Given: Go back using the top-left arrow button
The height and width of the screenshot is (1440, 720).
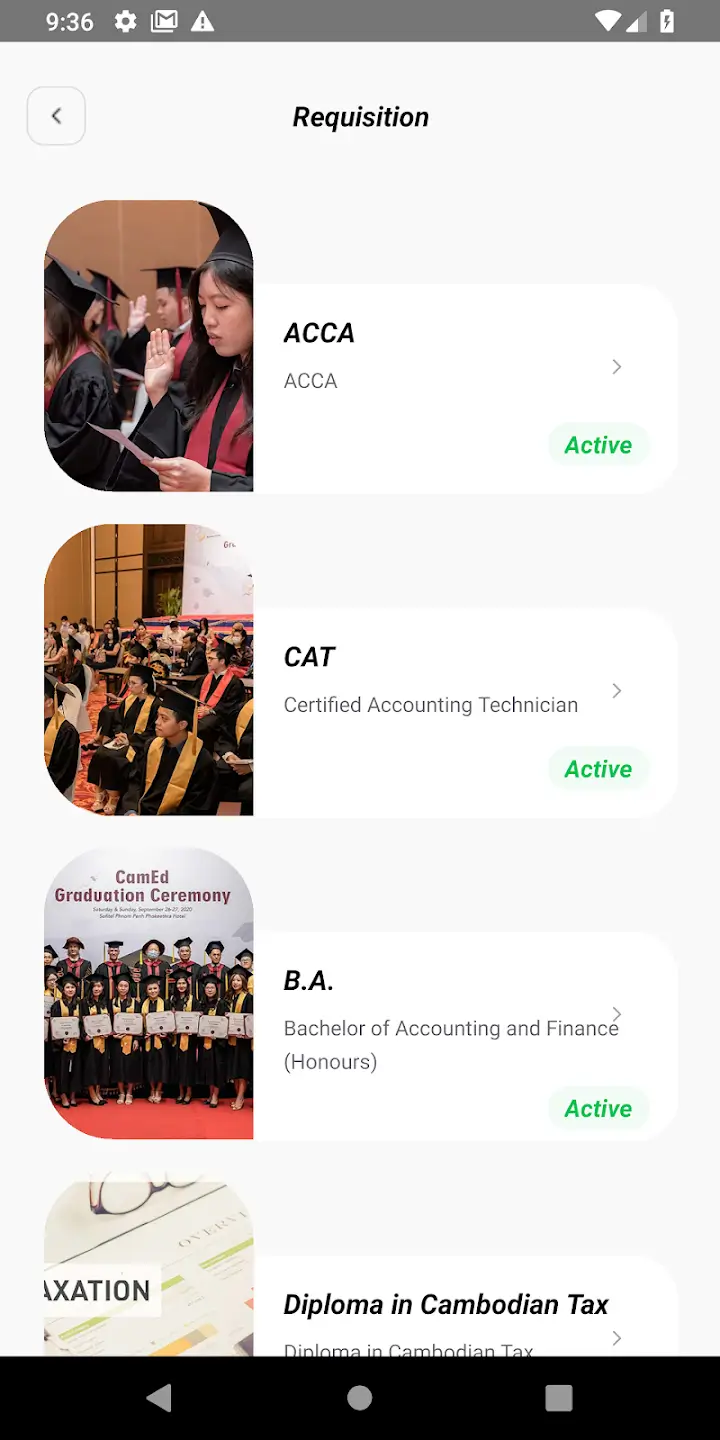Looking at the screenshot, I should (56, 116).
